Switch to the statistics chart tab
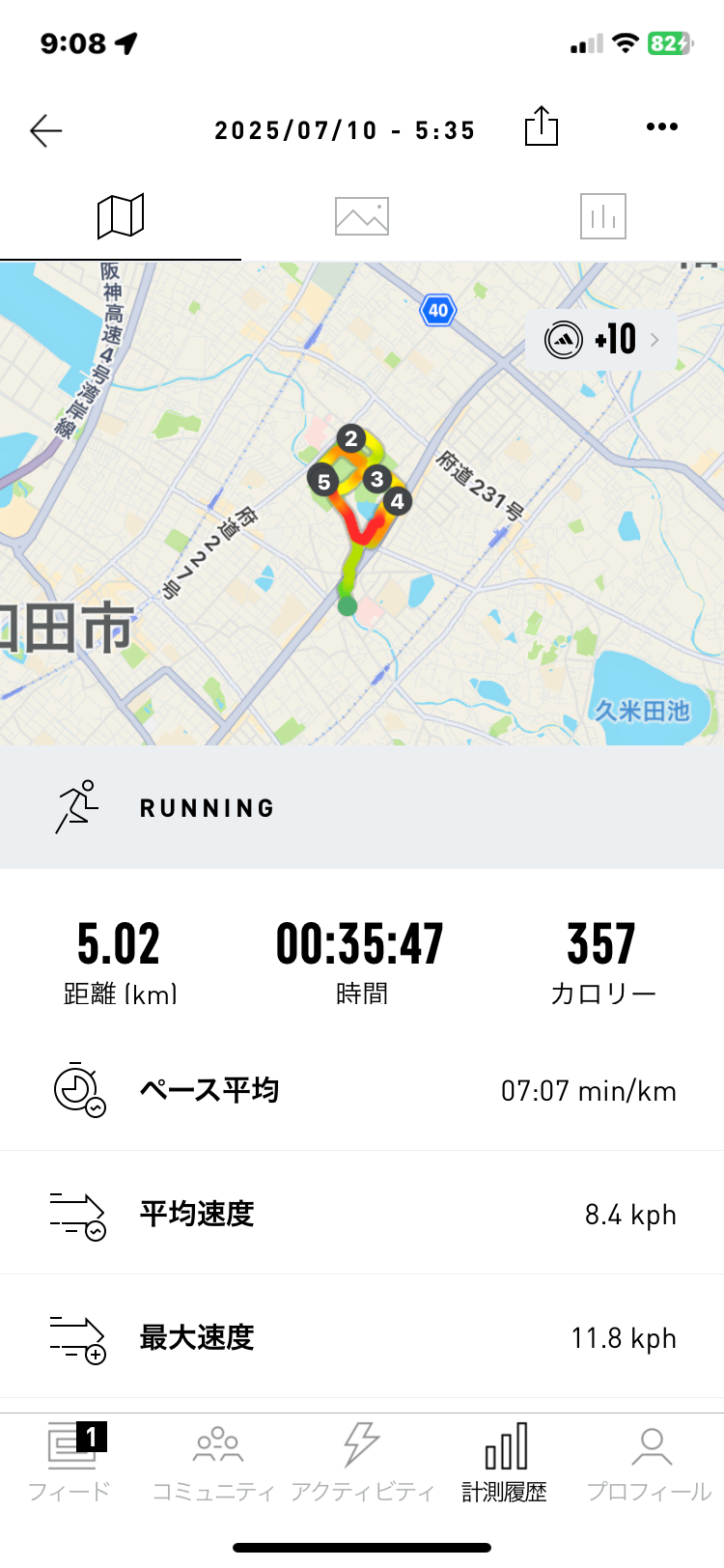 click(603, 216)
